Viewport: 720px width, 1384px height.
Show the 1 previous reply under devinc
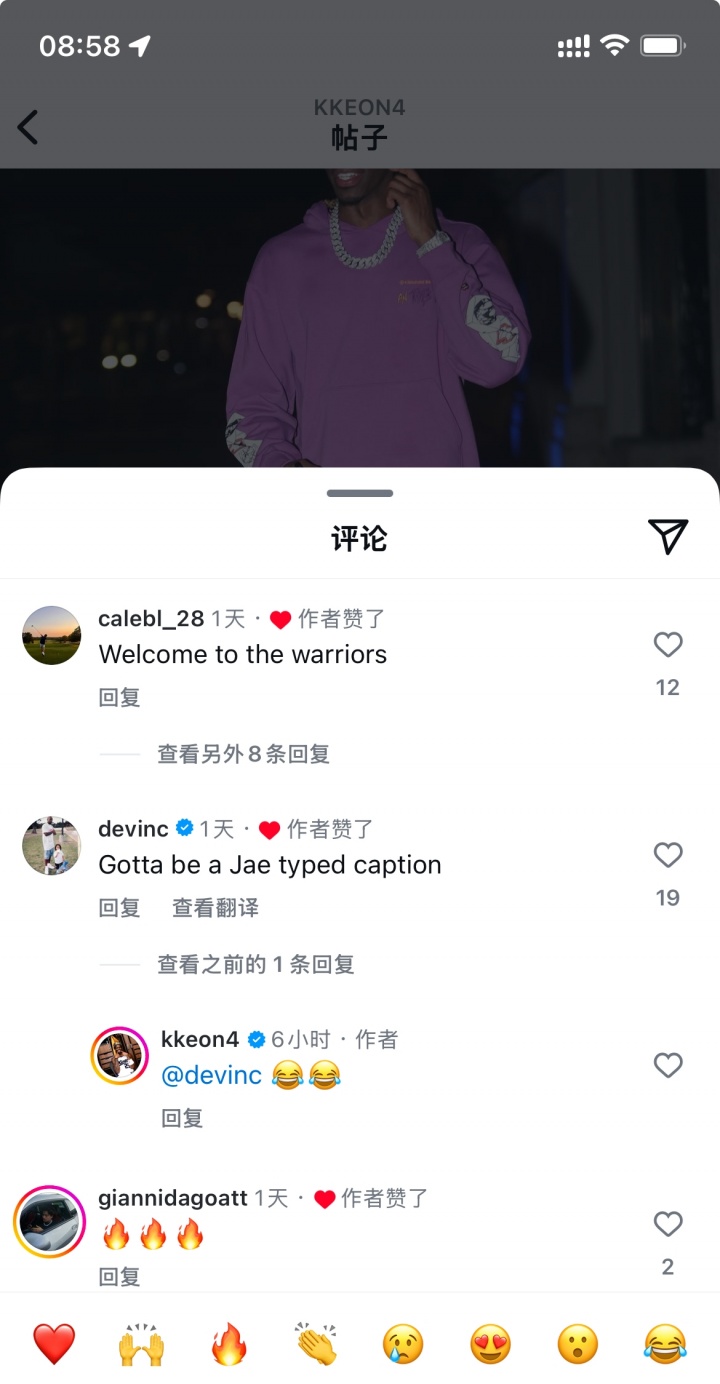pyautogui.click(x=255, y=964)
